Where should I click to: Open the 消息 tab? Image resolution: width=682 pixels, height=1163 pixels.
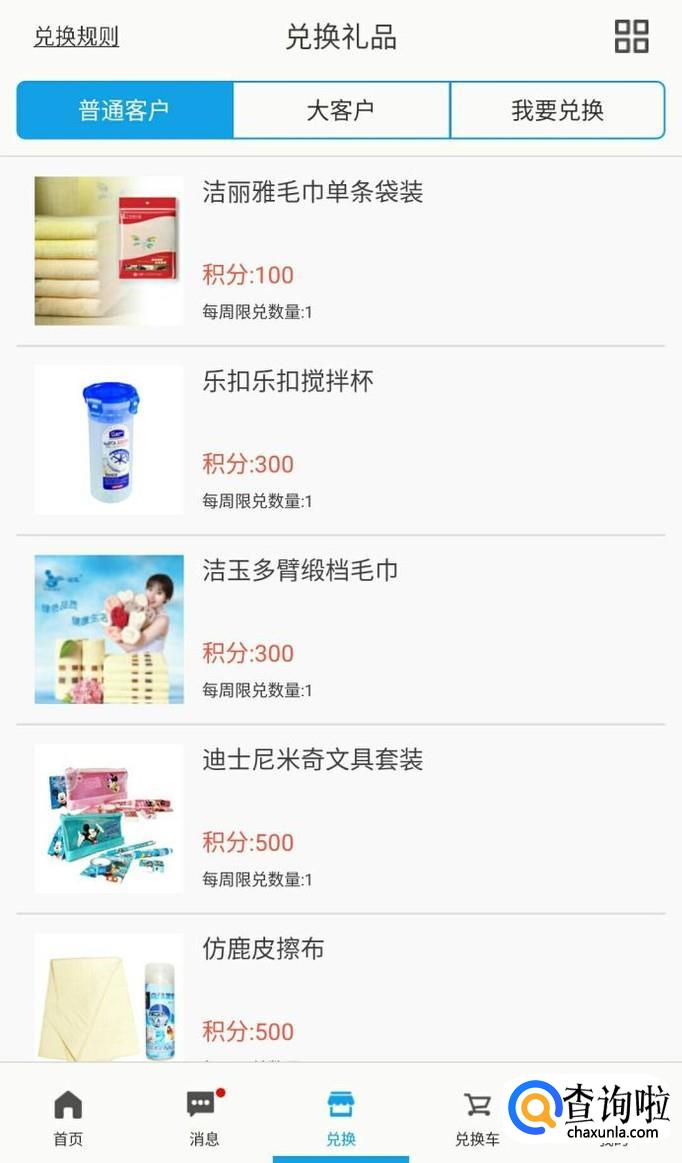(x=204, y=1118)
